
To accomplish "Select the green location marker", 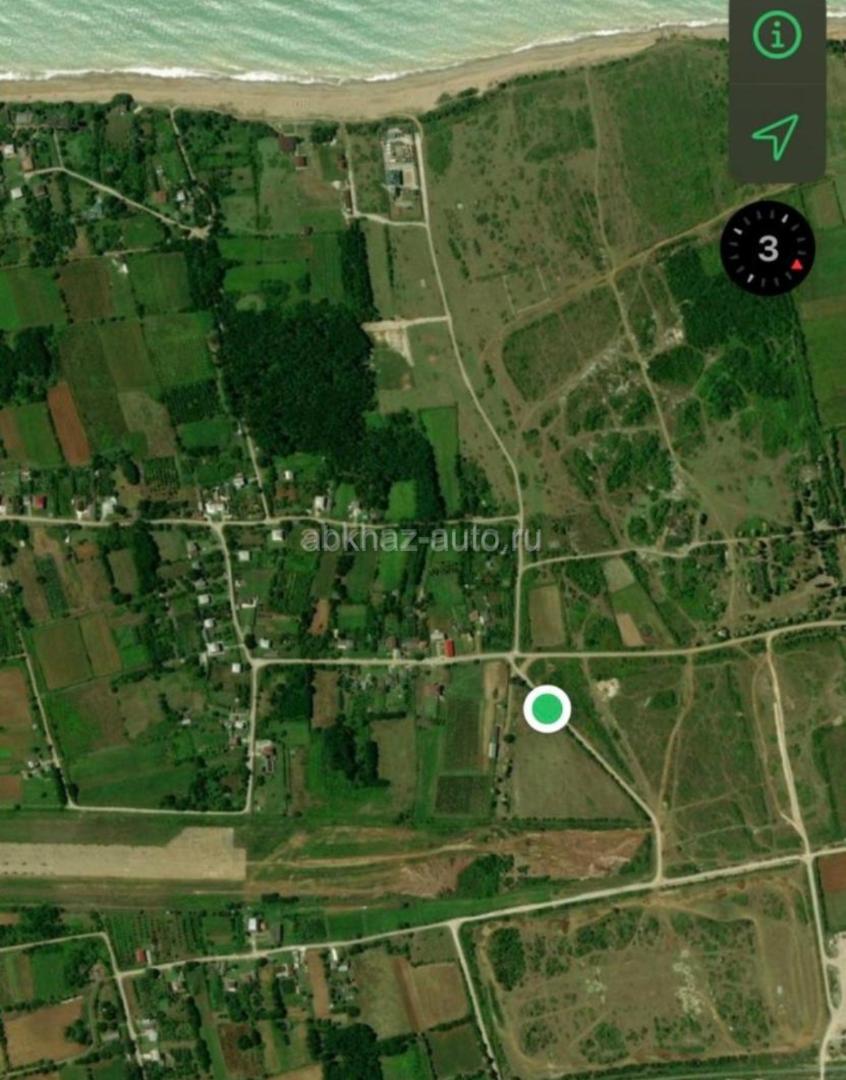I will tap(547, 709).
